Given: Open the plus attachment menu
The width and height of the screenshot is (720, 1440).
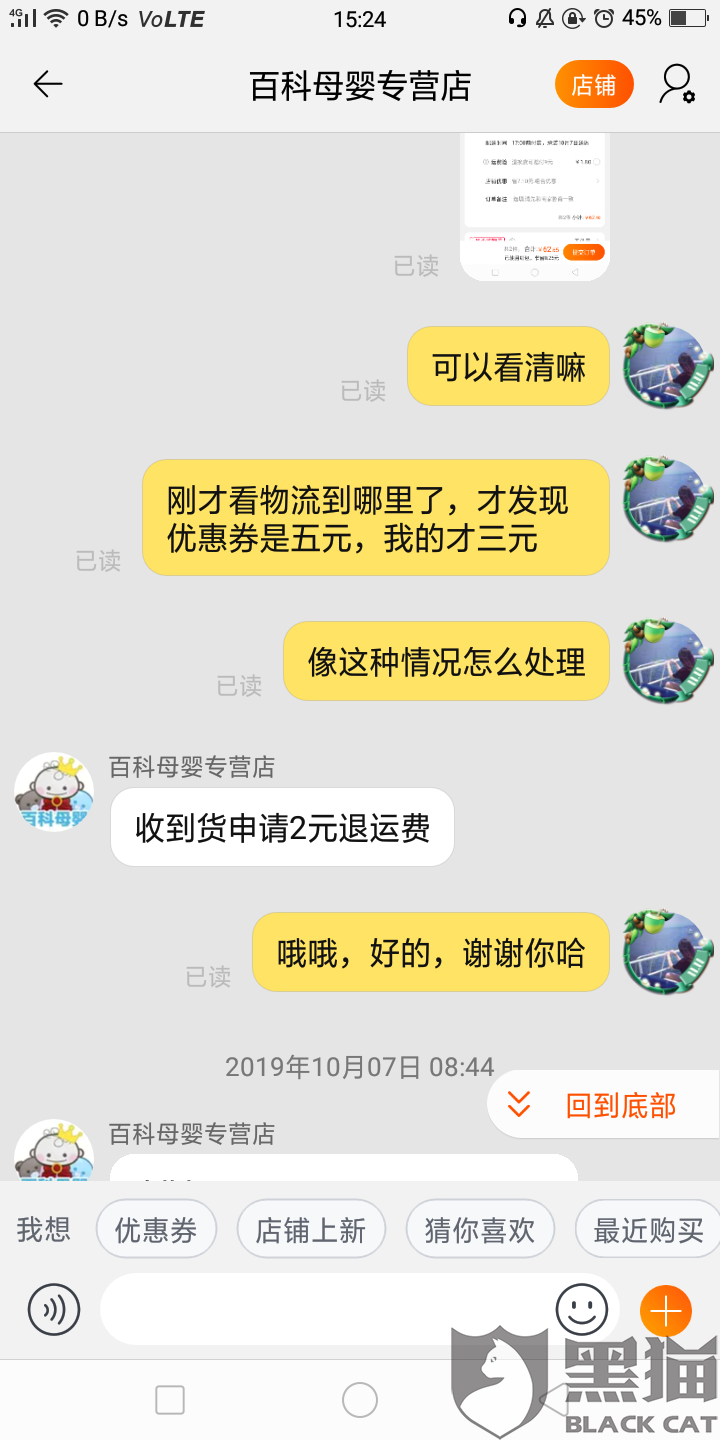Looking at the screenshot, I should 666,1311.
